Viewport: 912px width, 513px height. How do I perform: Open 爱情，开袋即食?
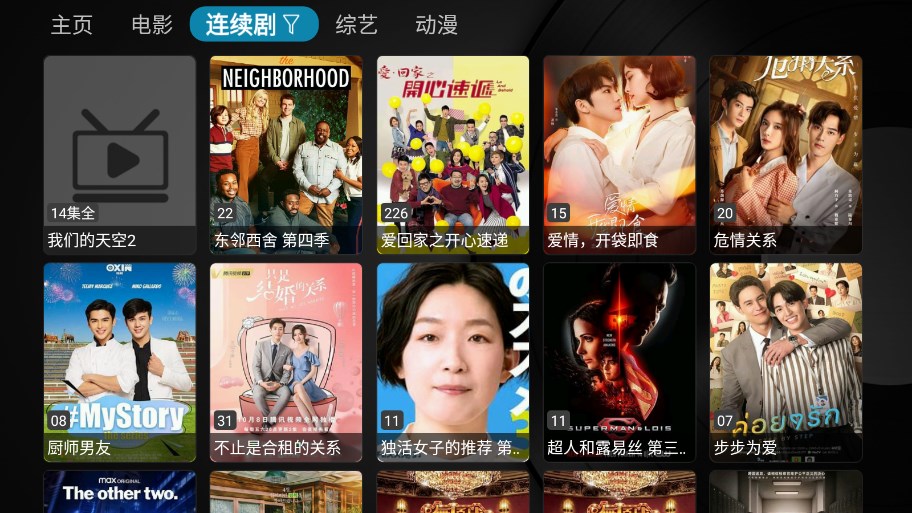[619, 154]
